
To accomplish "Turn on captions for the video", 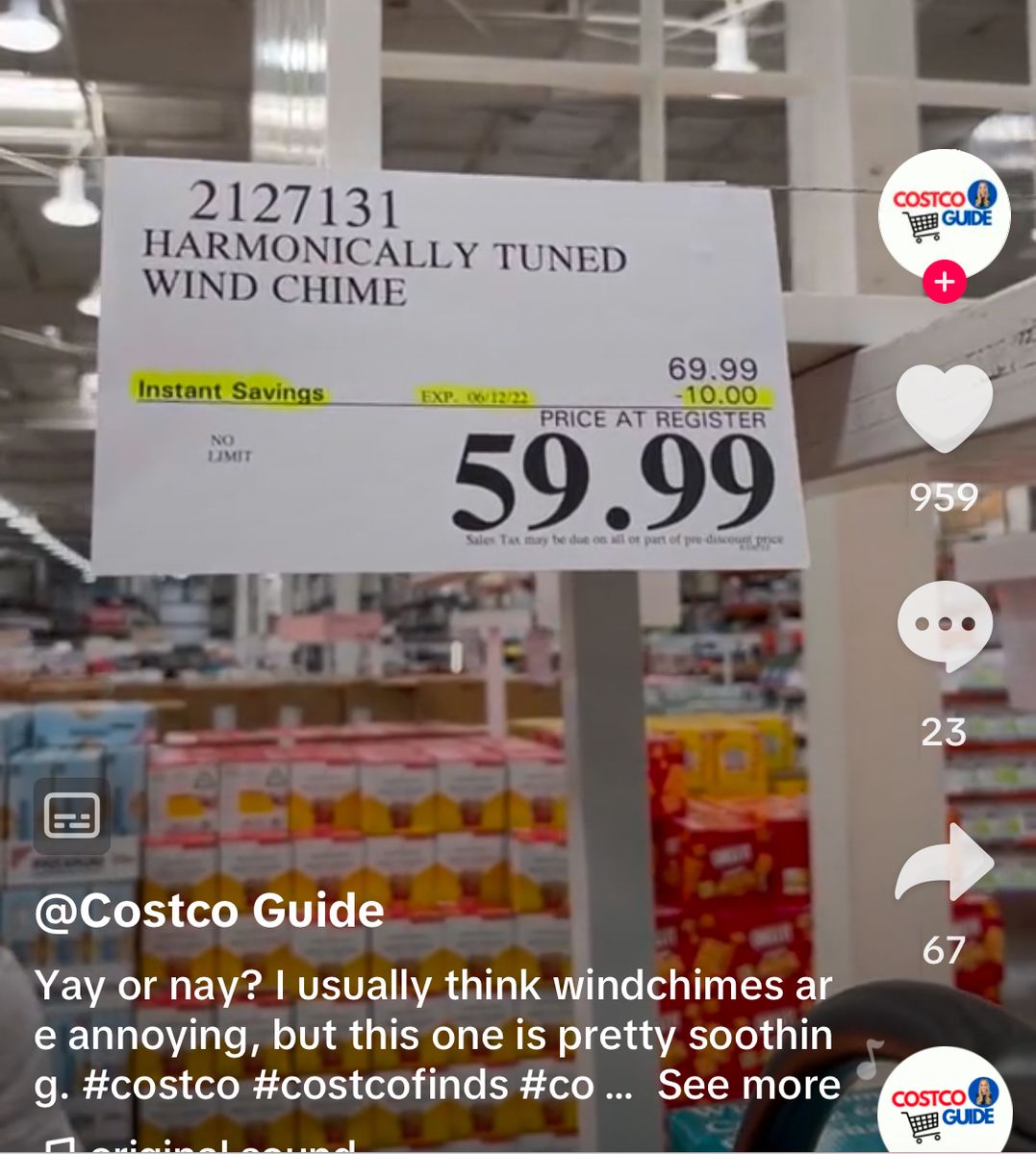I will tap(72, 816).
